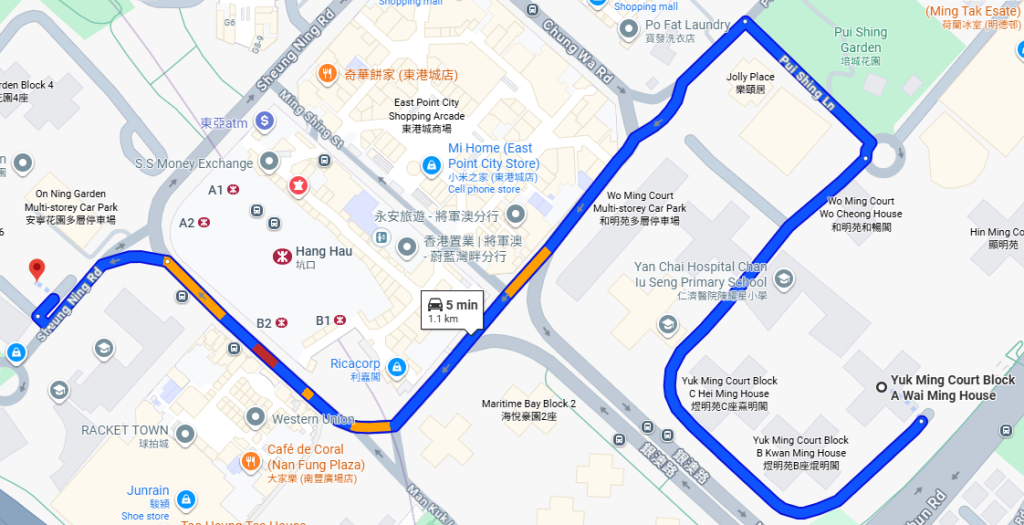Tap the red destination pin on Sheung Ning Rd

point(38,270)
